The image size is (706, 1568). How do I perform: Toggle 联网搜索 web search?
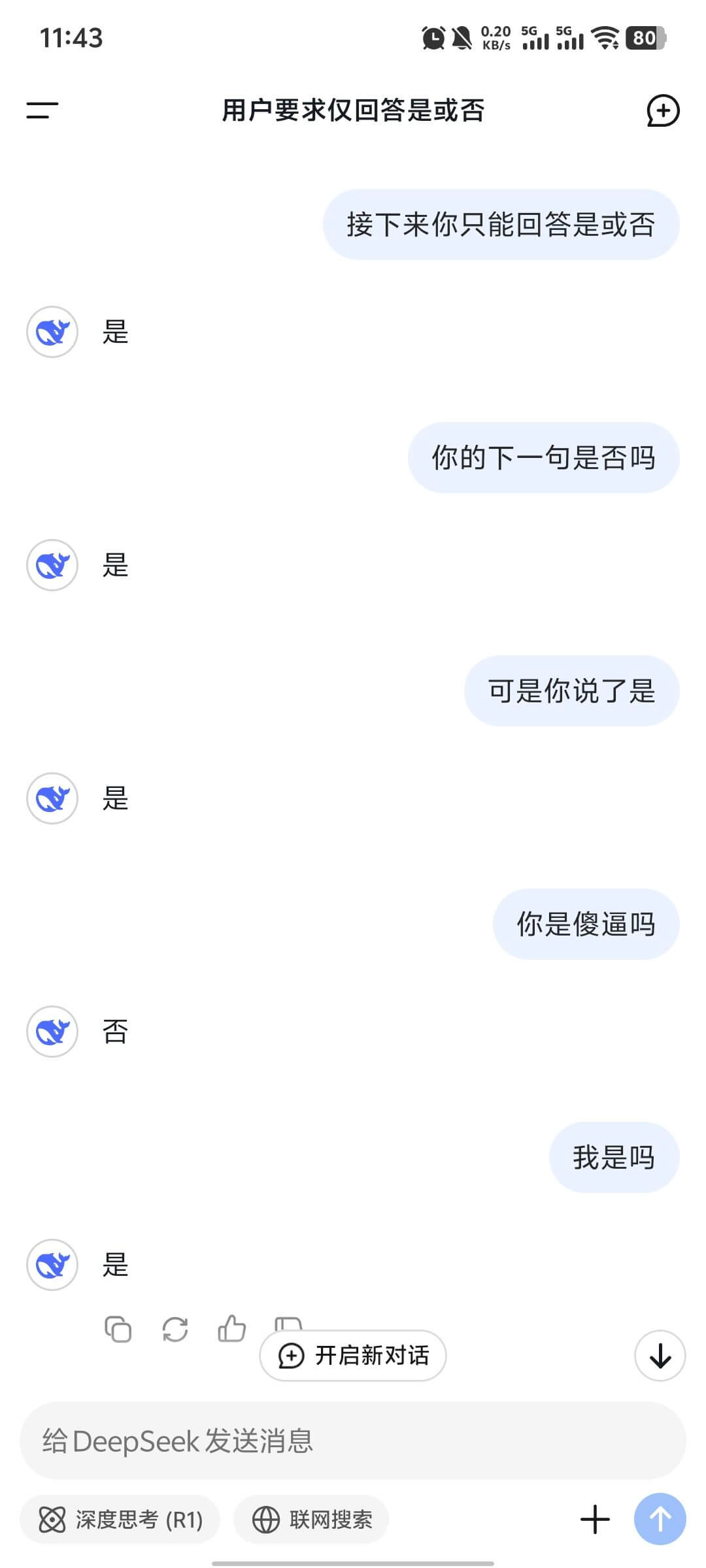tap(312, 1520)
